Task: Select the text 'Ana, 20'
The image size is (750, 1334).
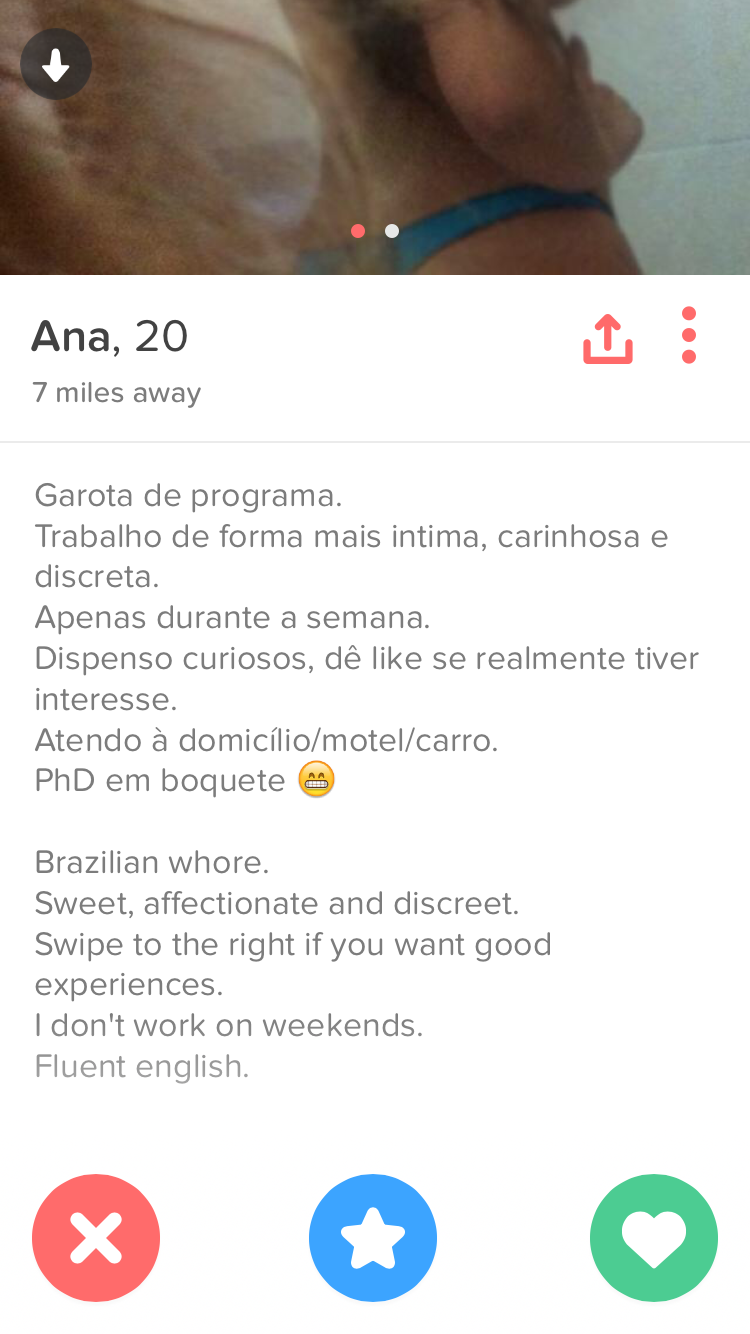Action: coord(111,336)
